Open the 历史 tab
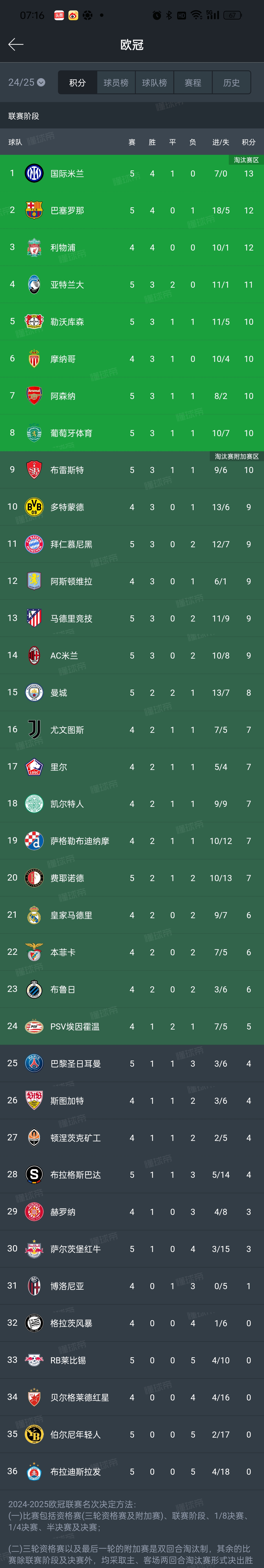 click(x=231, y=83)
